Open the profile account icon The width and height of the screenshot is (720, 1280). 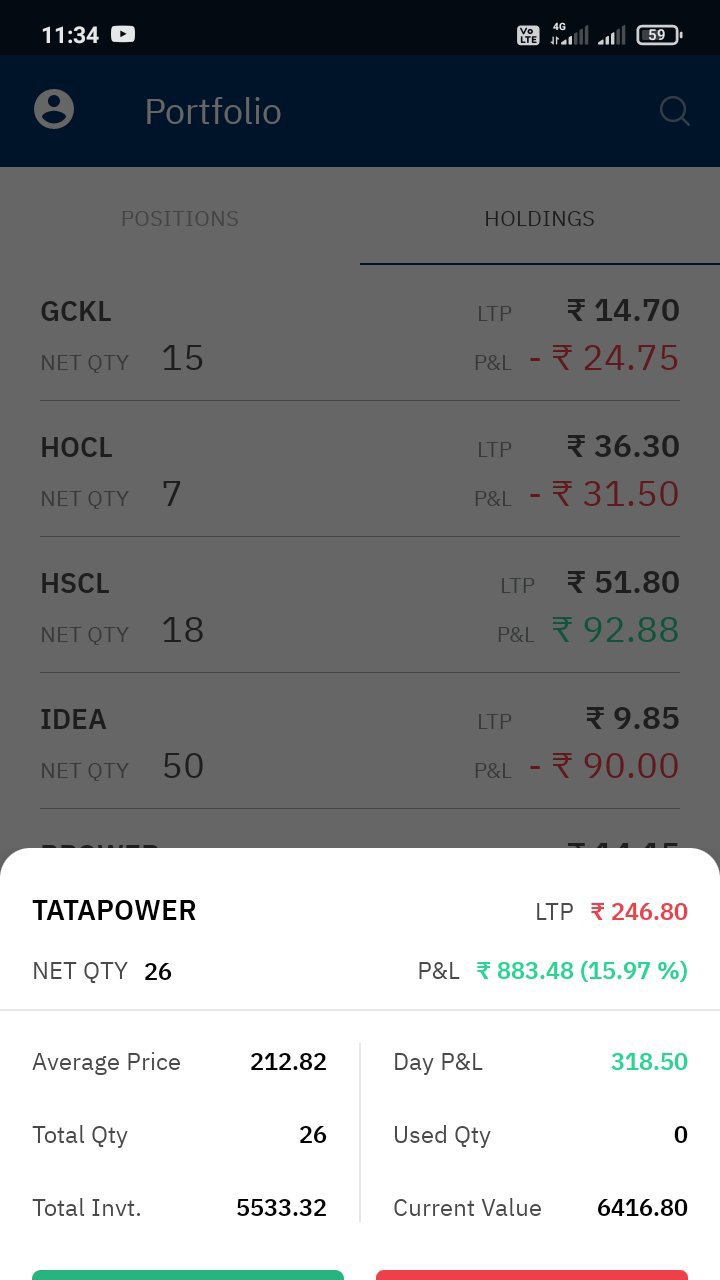coord(54,109)
